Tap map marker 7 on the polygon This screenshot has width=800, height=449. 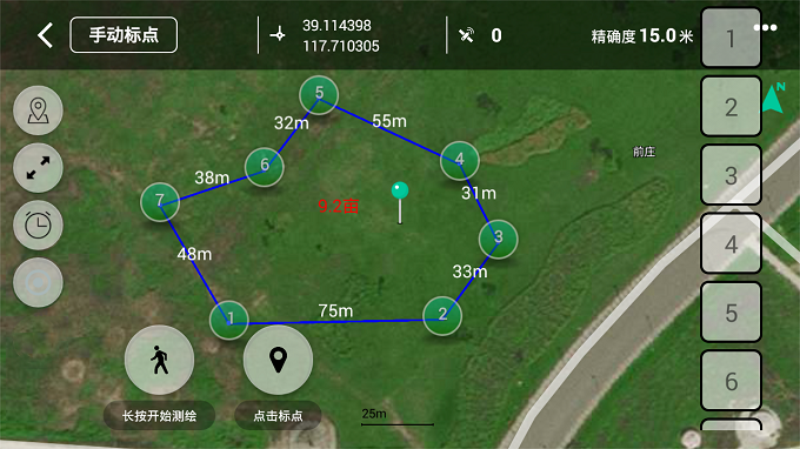click(x=160, y=201)
